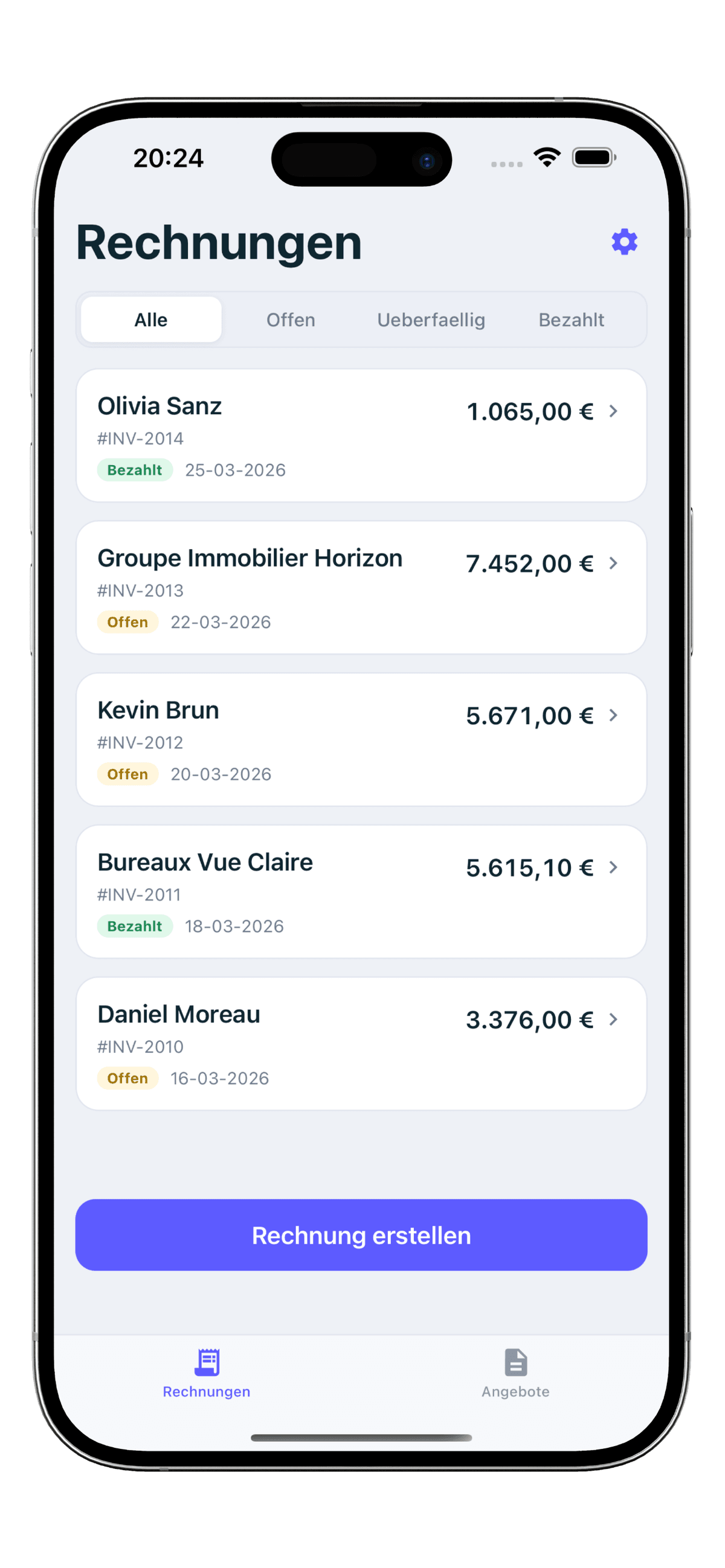Show Ueberfaellig invoices
The image size is (725, 1568).
pos(431,320)
